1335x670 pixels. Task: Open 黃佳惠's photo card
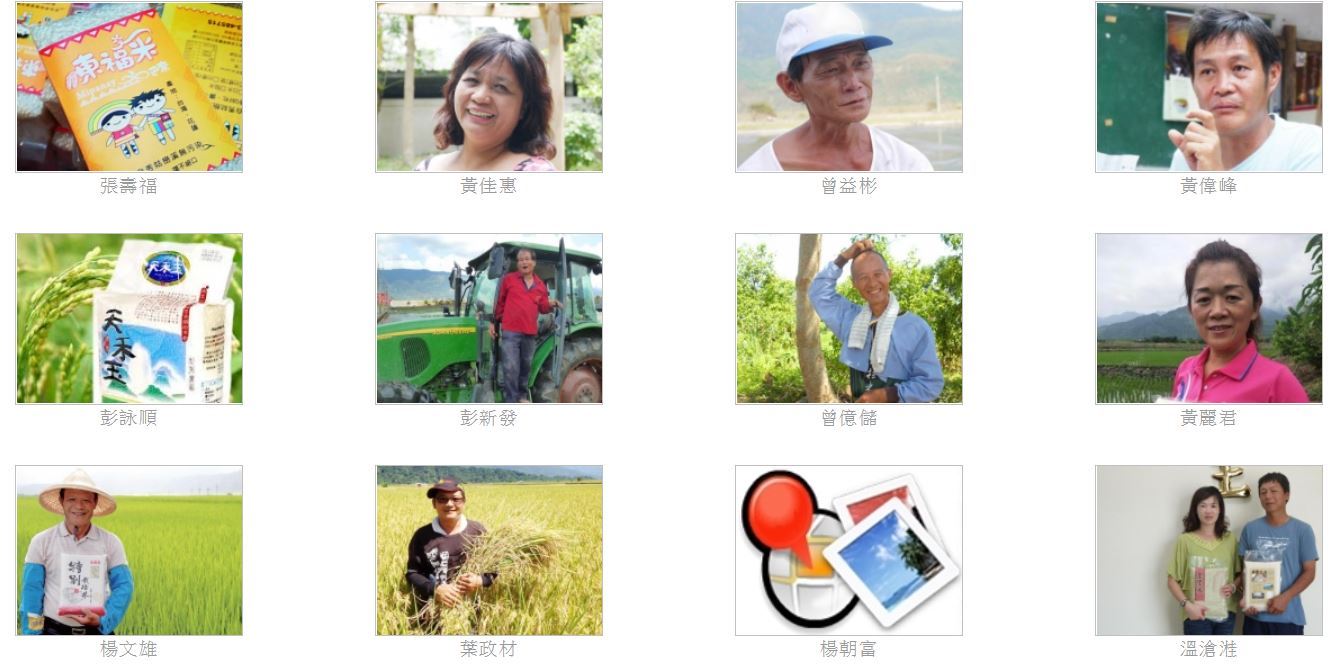pos(489,87)
